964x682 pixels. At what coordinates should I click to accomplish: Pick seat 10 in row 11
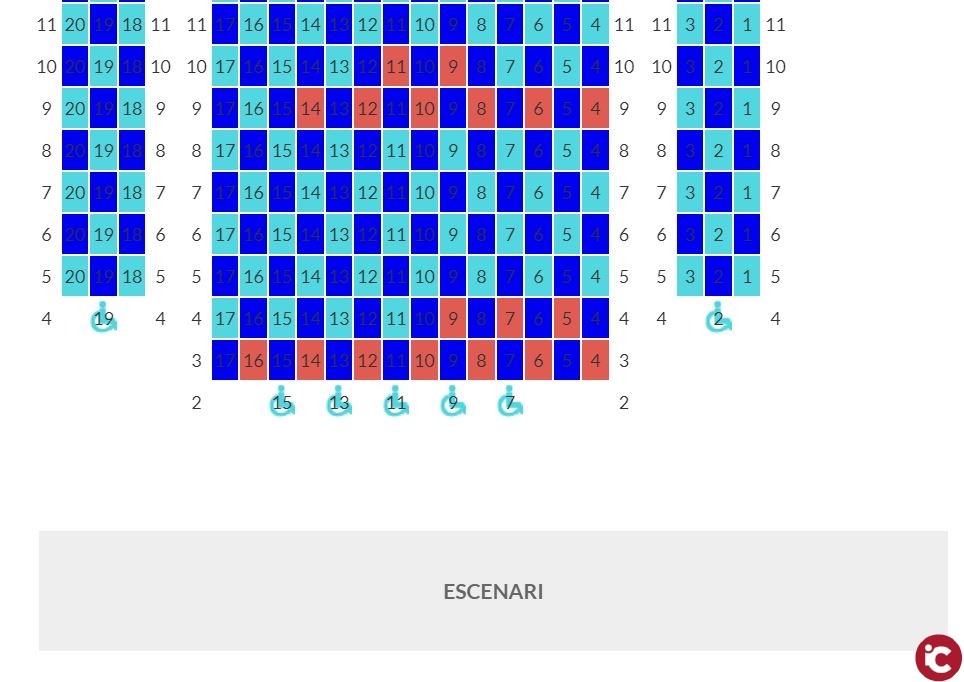[424, 25]
